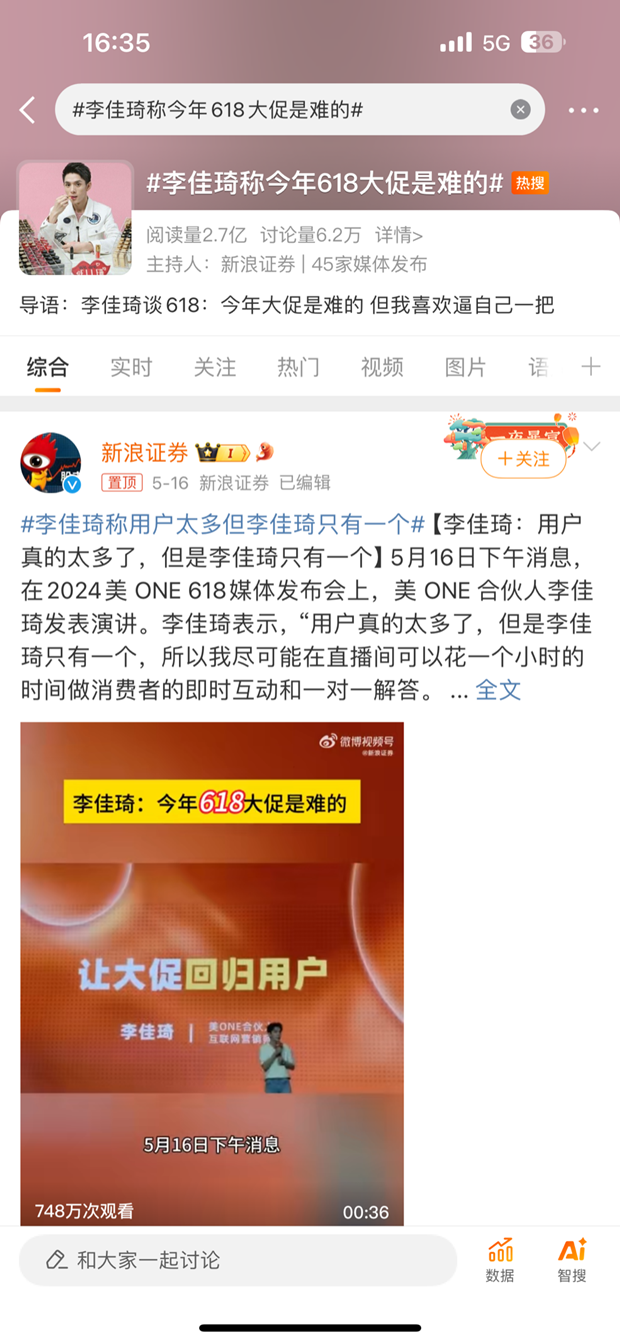Image resolution: width=620 pixels, height=1343 pixels.
Task: Tap the search field with 李佳琦 hashtag
Action: [280, 110]
